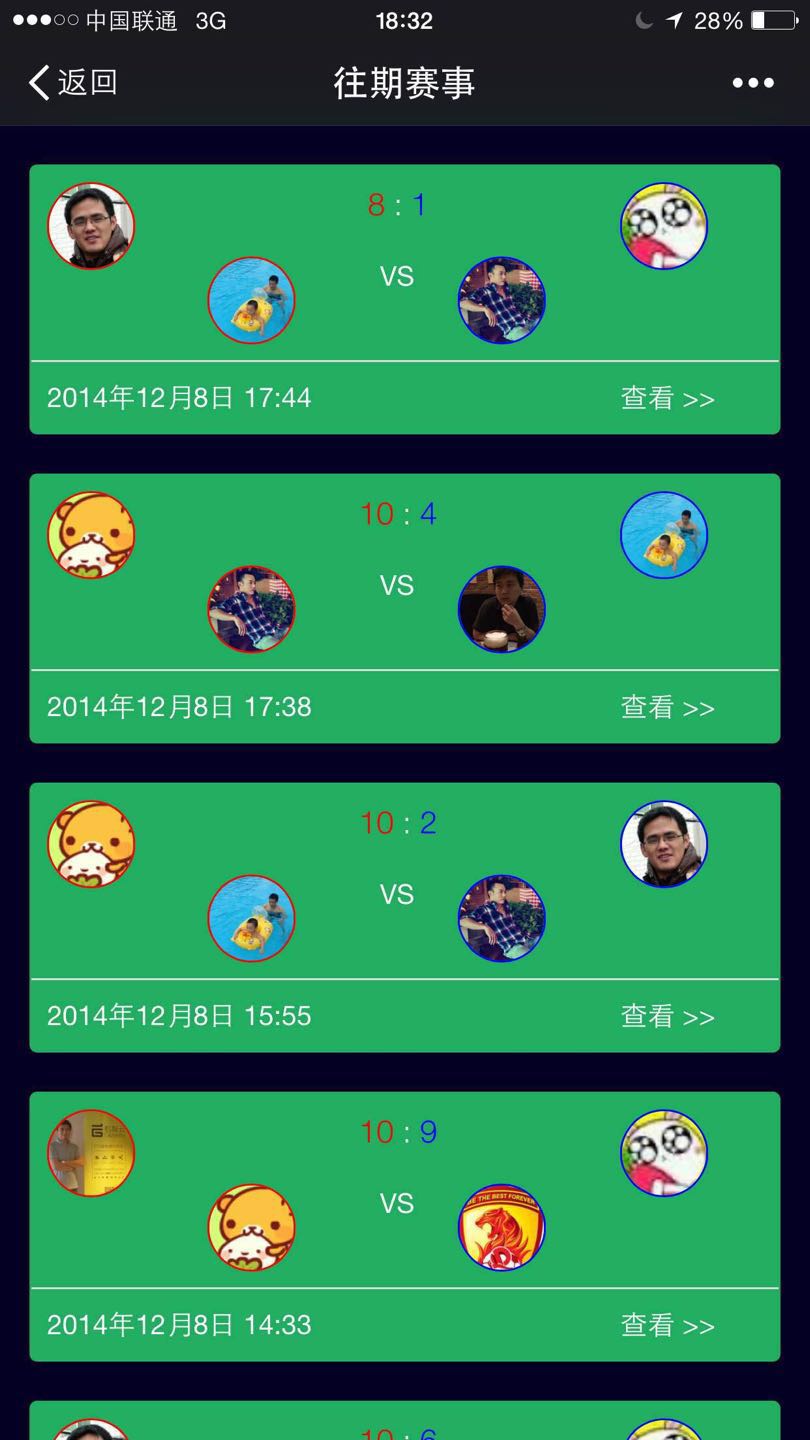Go back using the 返回 button
810x1440 pixels.
click(x=73, y=82)
